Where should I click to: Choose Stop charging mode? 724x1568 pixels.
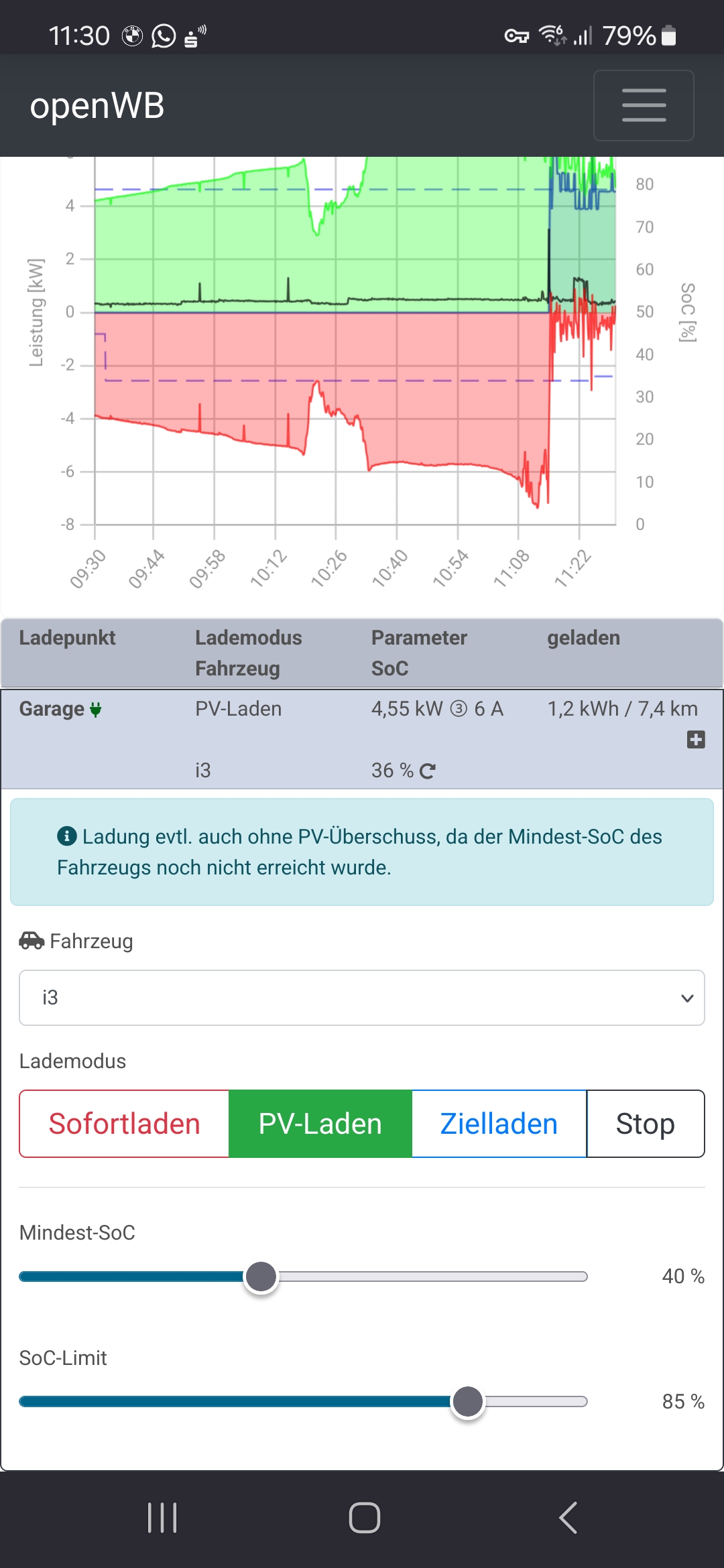pyautogui.click(x=645, y=1124)
